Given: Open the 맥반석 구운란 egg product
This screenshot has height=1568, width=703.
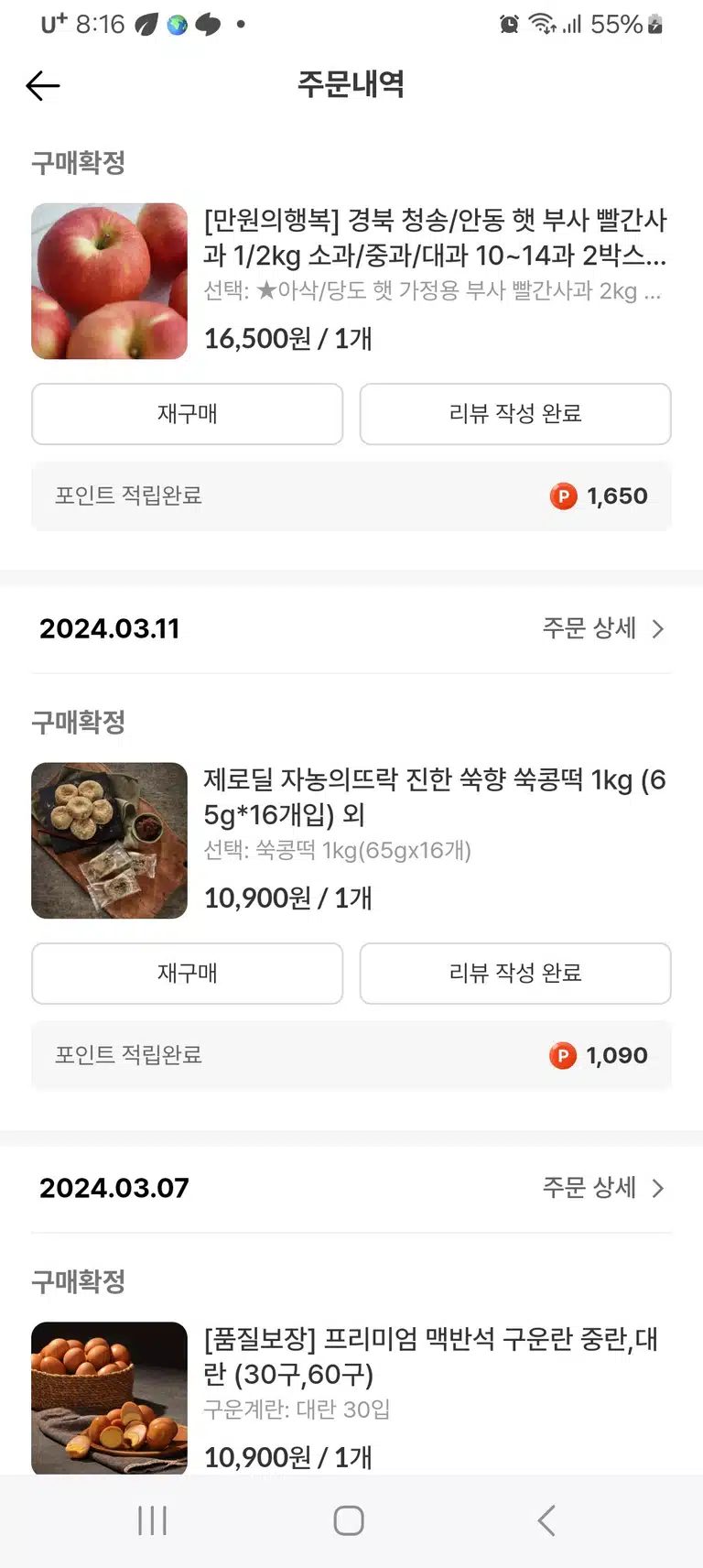Looking at the screenshot, I should (x=431, y=1356).
